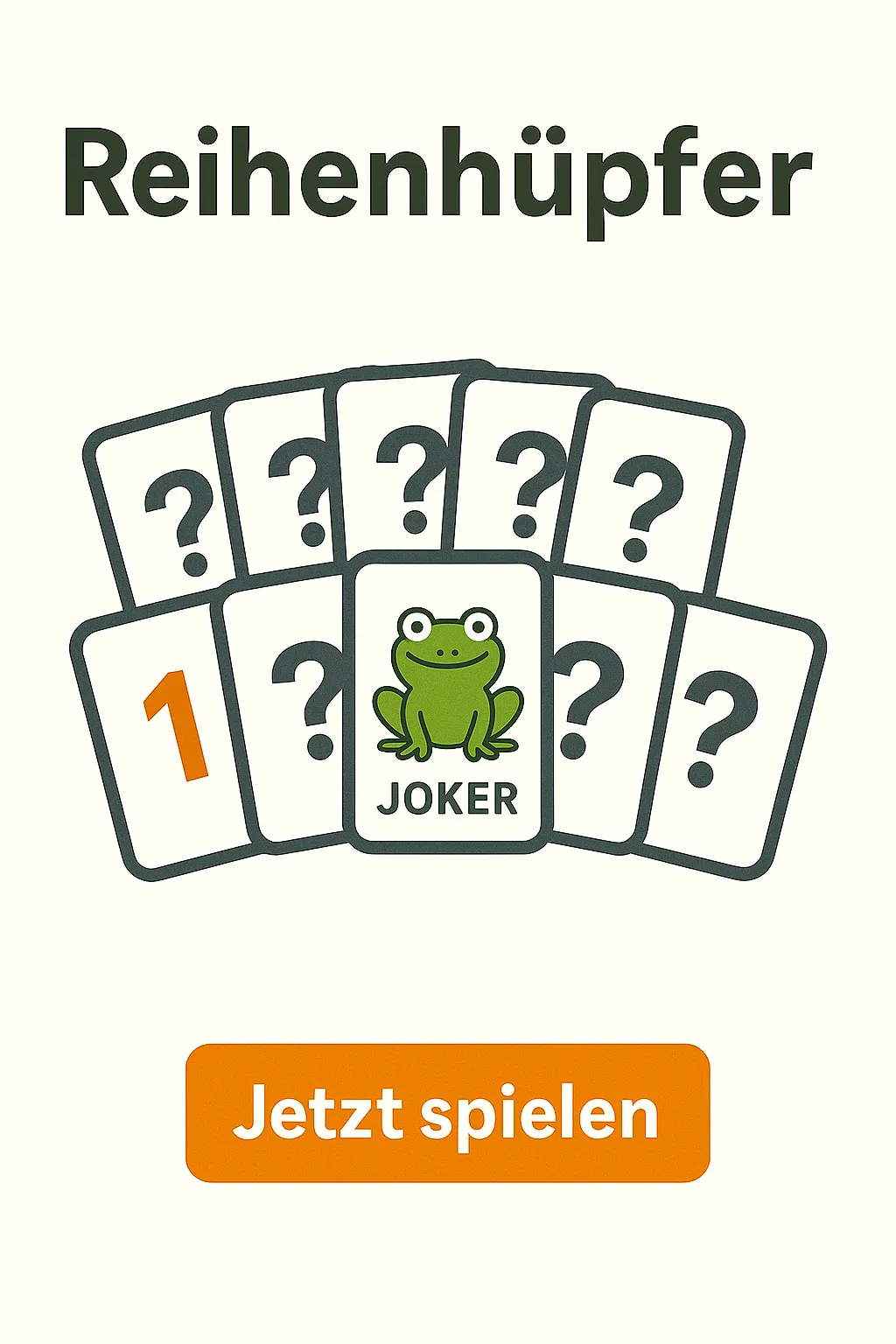Select the fanned card deck area
Viewport: 896px width, 1344px height.
[x=448, y=621]
